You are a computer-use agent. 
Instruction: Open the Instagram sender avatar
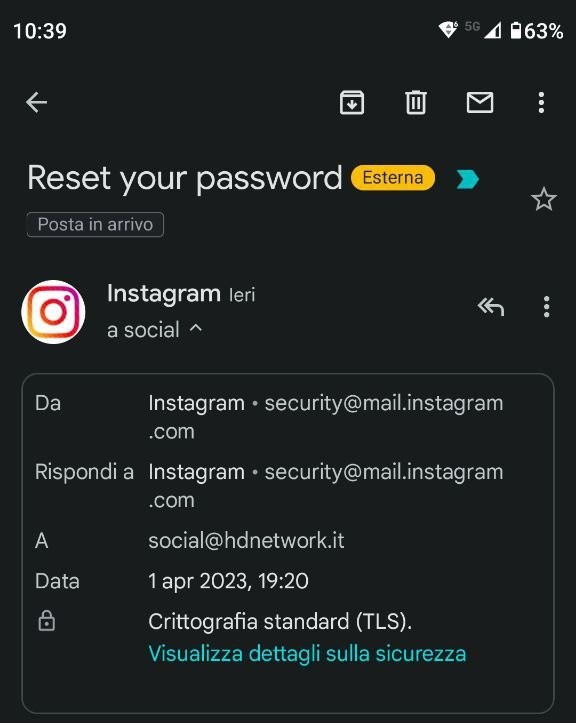click(53, 312)
